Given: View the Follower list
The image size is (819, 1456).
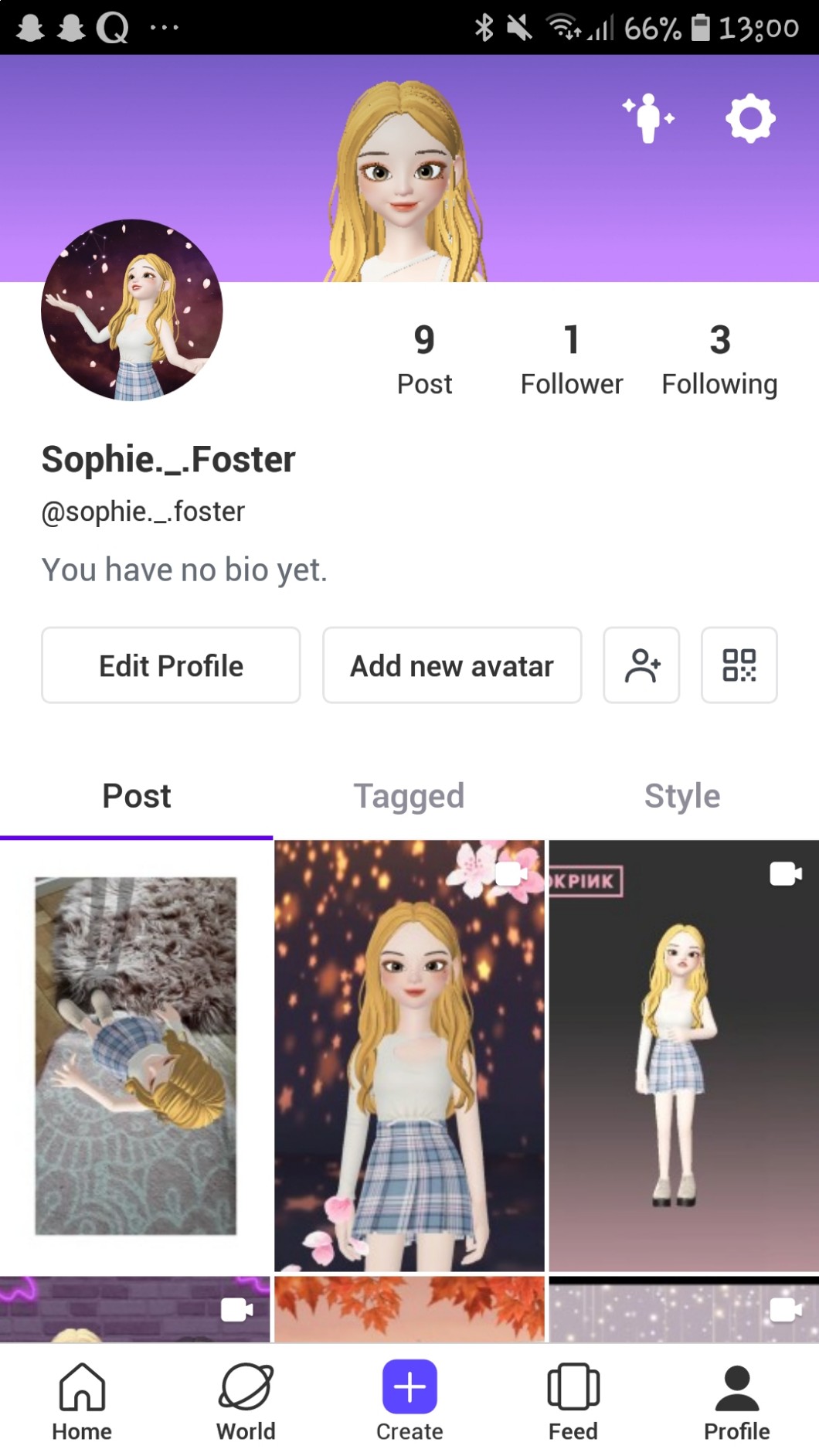Looking at the screenshot, I should coord(571,360).
